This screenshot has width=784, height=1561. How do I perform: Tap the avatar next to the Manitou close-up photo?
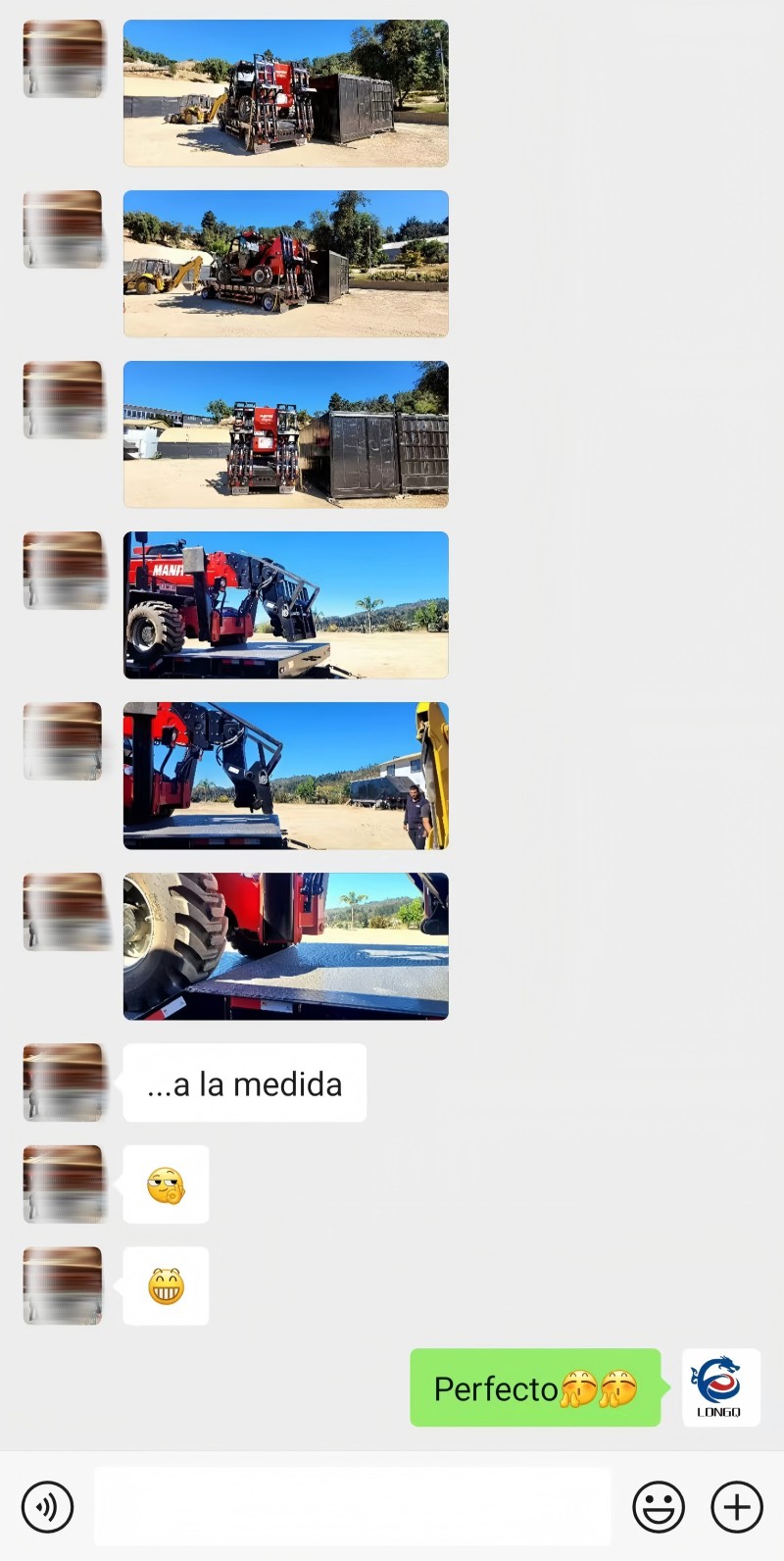(63, 570)
